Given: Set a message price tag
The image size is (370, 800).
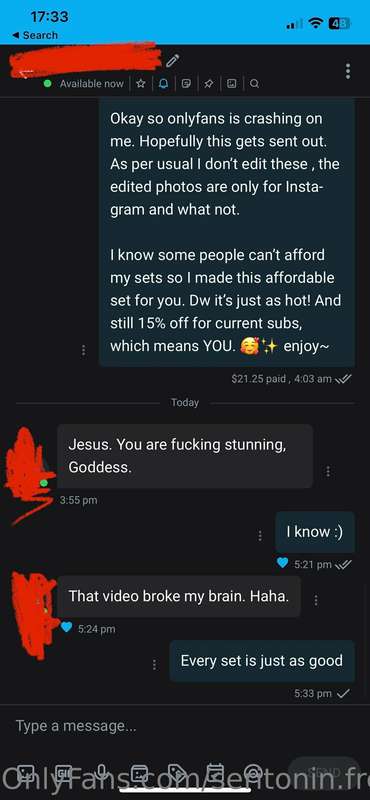Looking at the screenshot, I should (177, 772).
